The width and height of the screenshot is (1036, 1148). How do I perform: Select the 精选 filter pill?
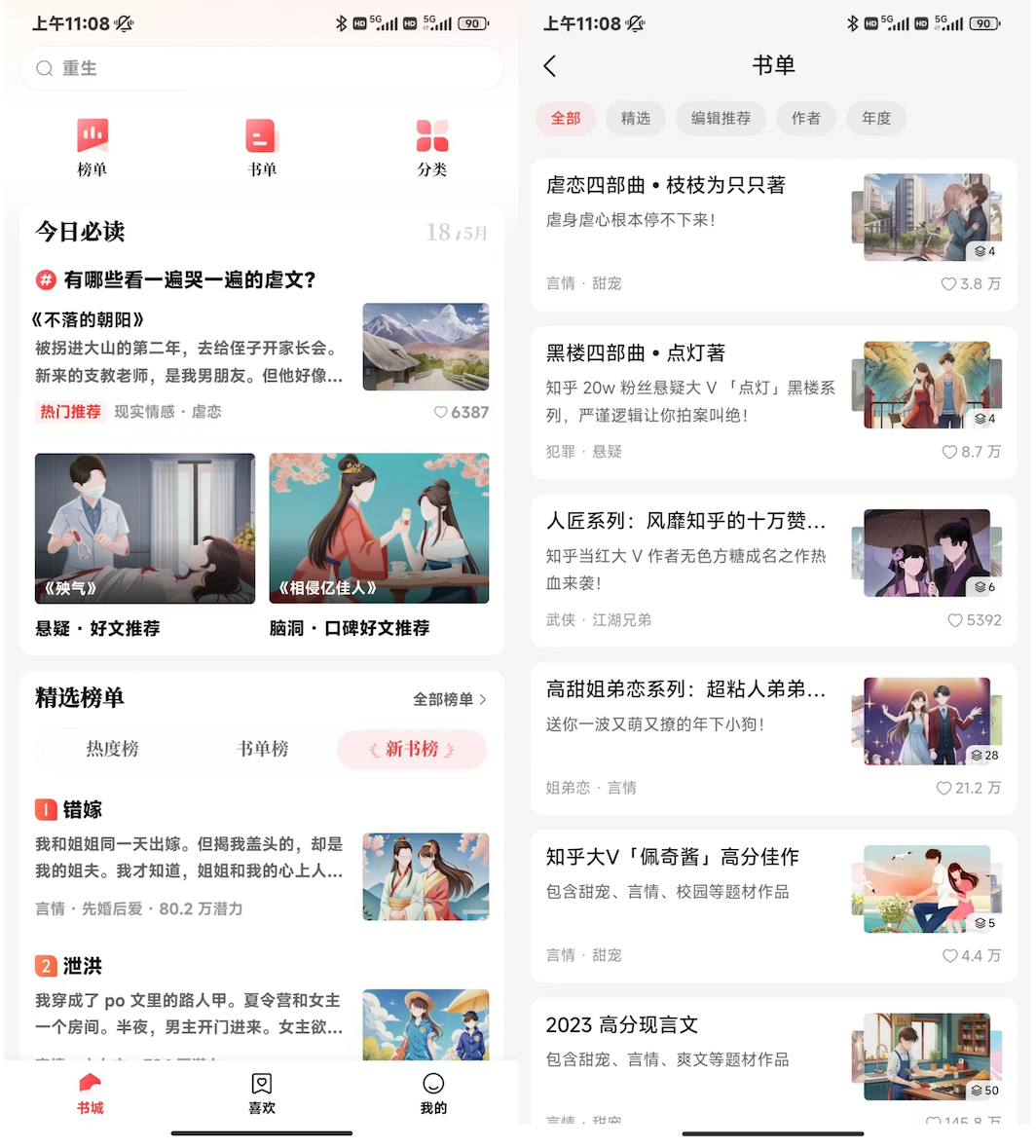(635, 118)
